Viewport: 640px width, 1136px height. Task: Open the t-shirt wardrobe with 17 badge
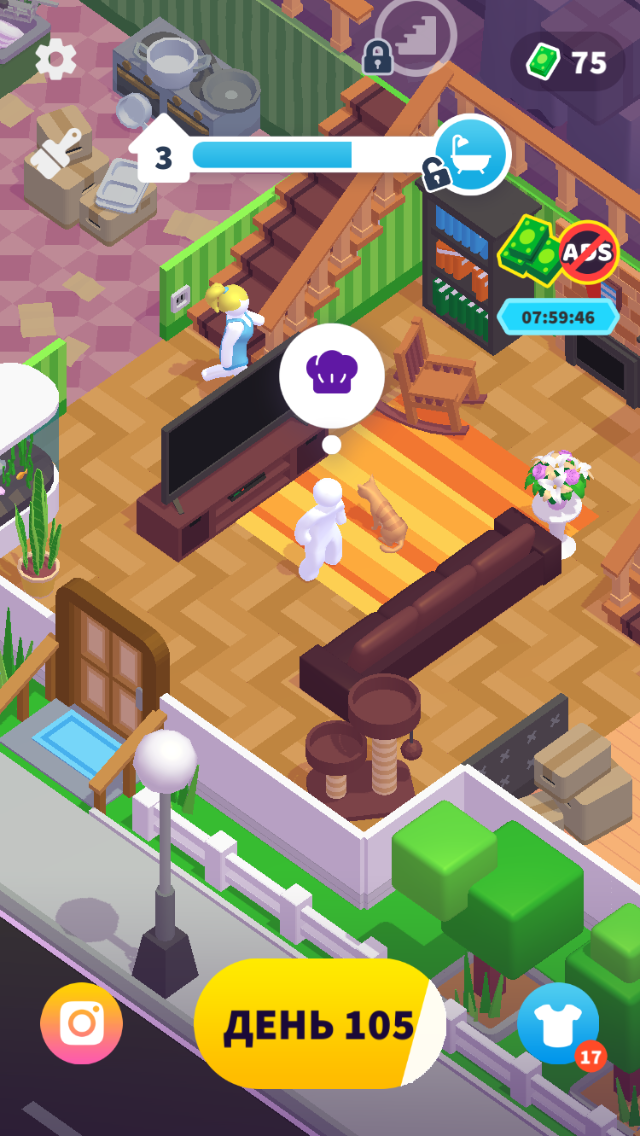coord(559,1023)
